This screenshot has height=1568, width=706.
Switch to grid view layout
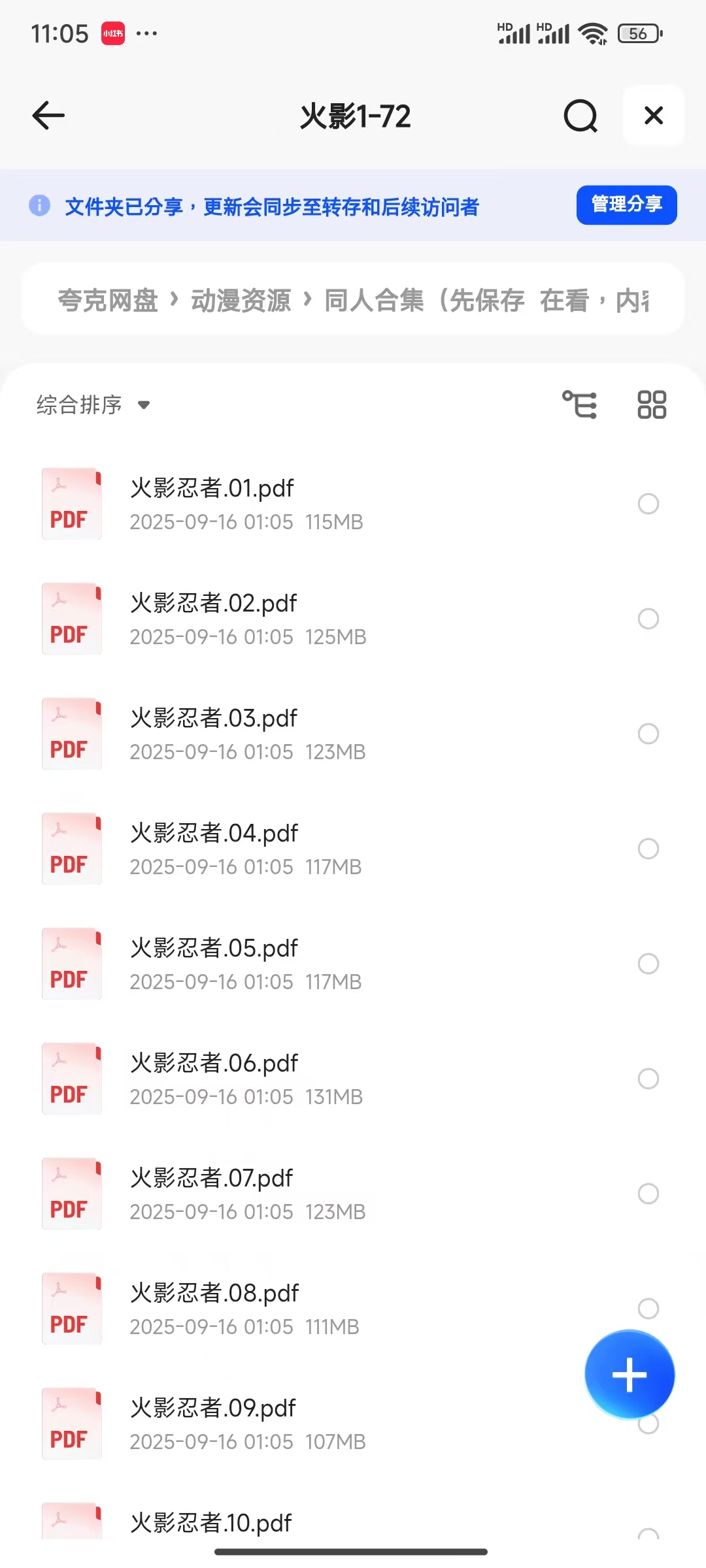pos(651,404)
